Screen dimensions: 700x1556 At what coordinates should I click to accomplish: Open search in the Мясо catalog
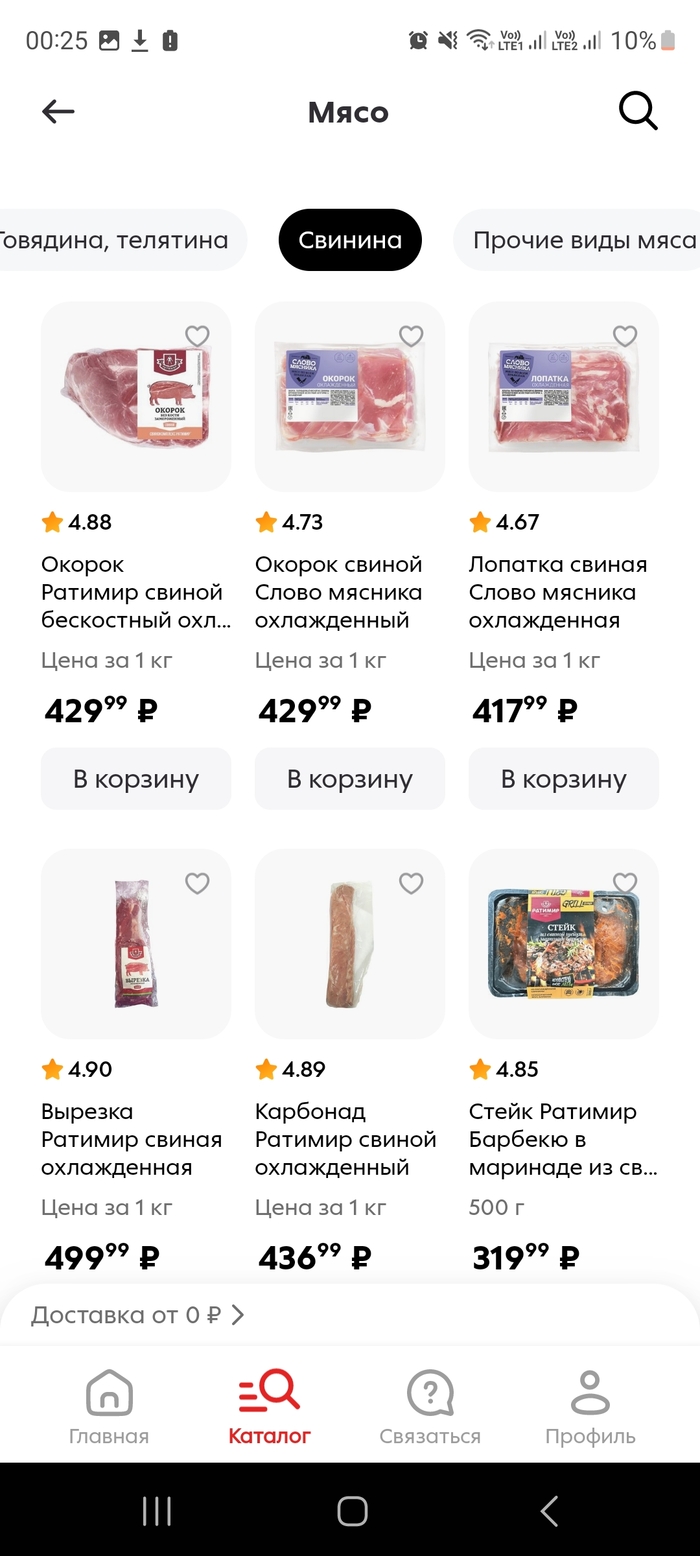coord(638,112)
